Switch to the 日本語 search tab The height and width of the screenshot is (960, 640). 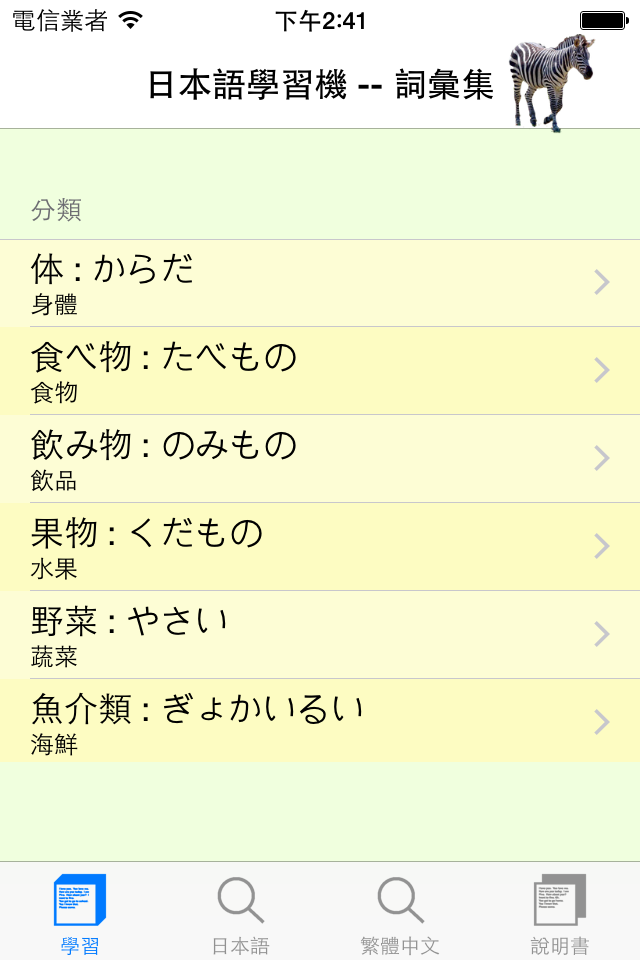pyautogui.click(x=240, y=912)
